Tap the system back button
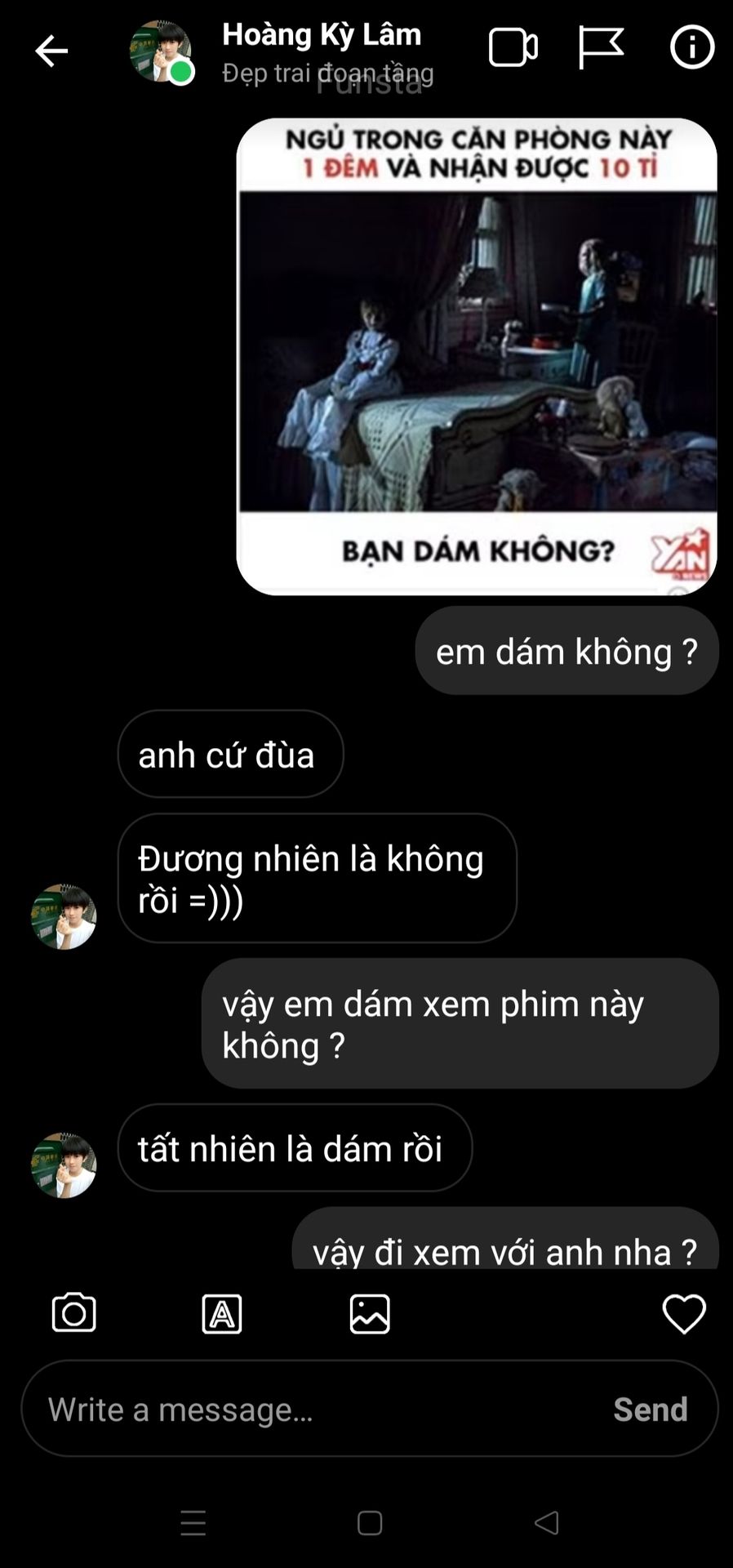 pos(546,1522)
